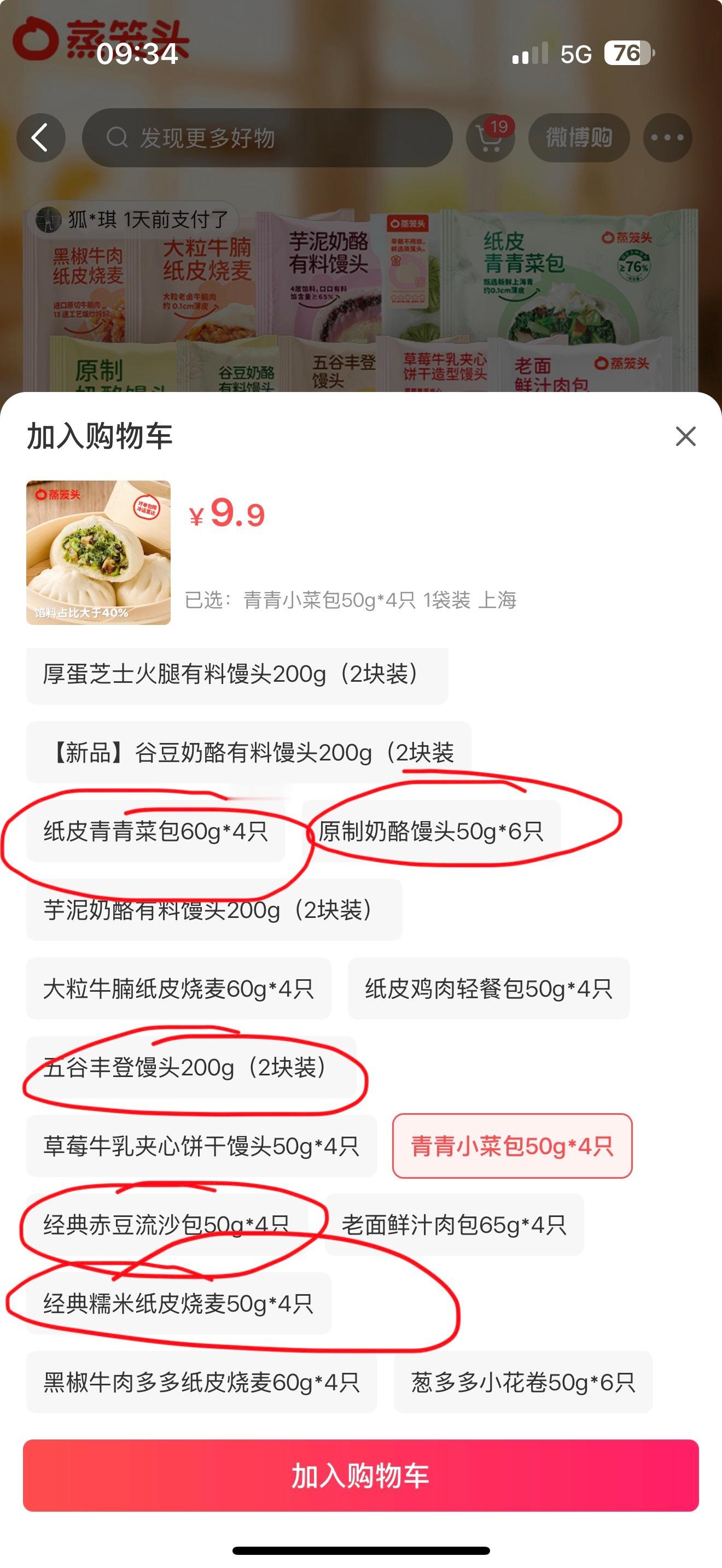The width and height of the screenshot is (722, 1568).
Task: Select 老面鲜汁肉包65g*4只
Action: (454, 1224)
